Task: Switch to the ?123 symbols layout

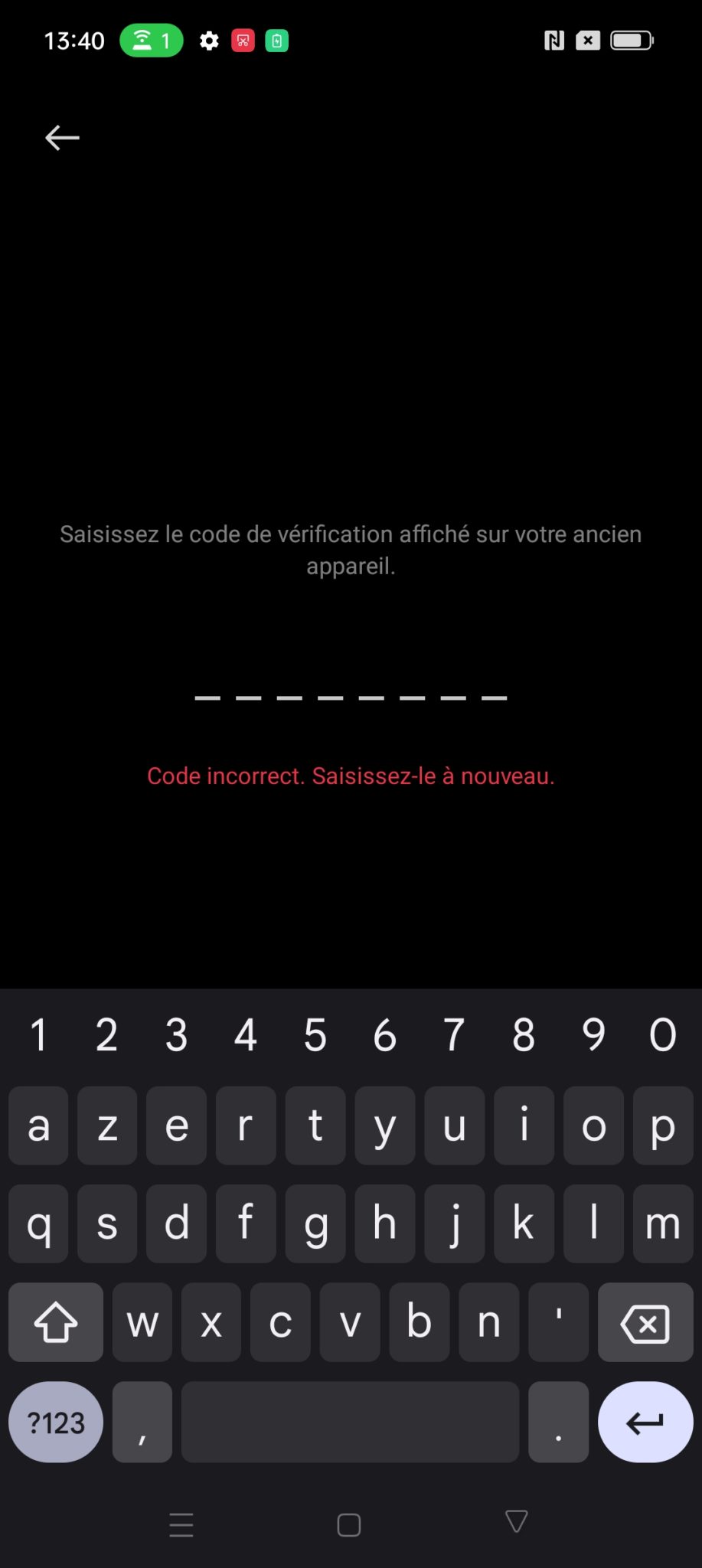Action: [56, 1423]
